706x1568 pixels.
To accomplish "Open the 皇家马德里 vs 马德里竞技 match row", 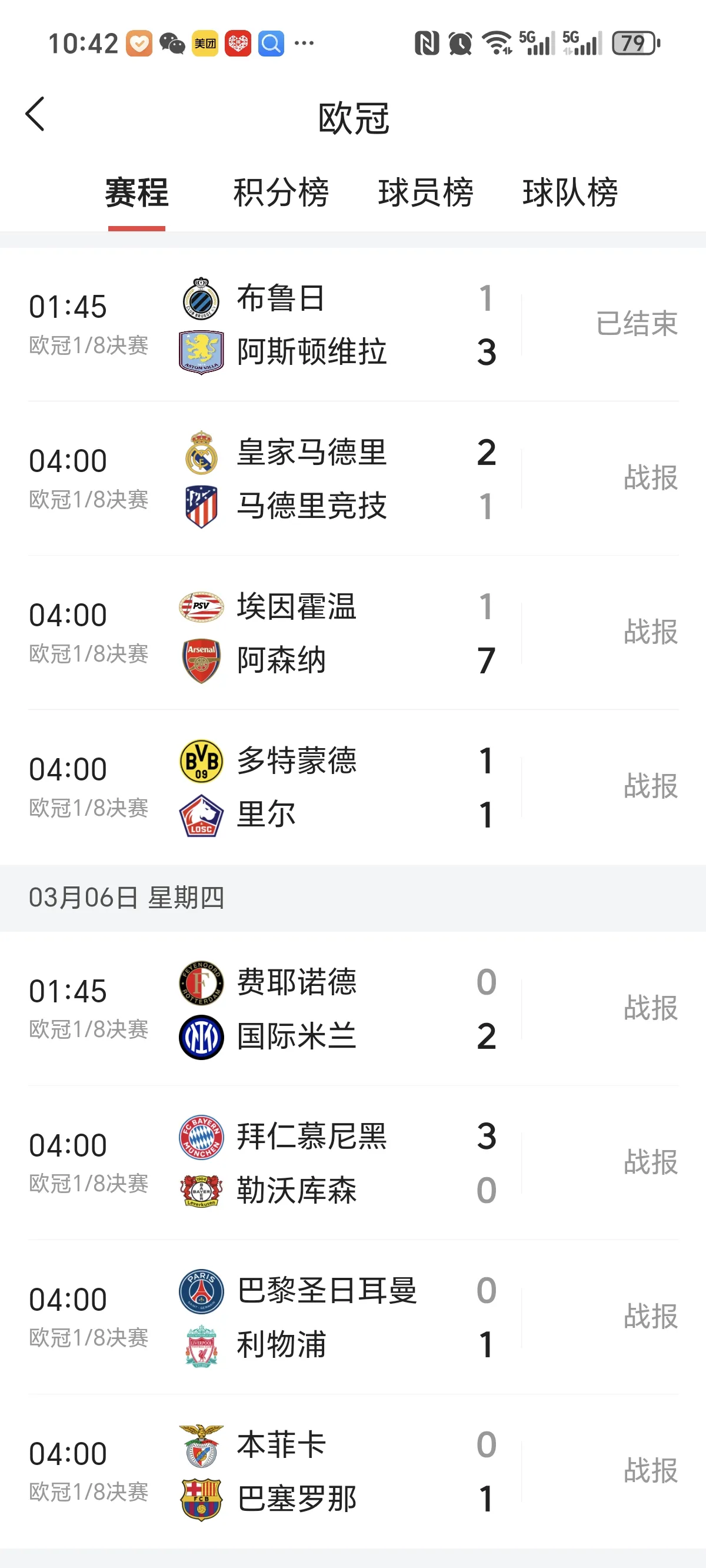I will click(x=353, y=479).
